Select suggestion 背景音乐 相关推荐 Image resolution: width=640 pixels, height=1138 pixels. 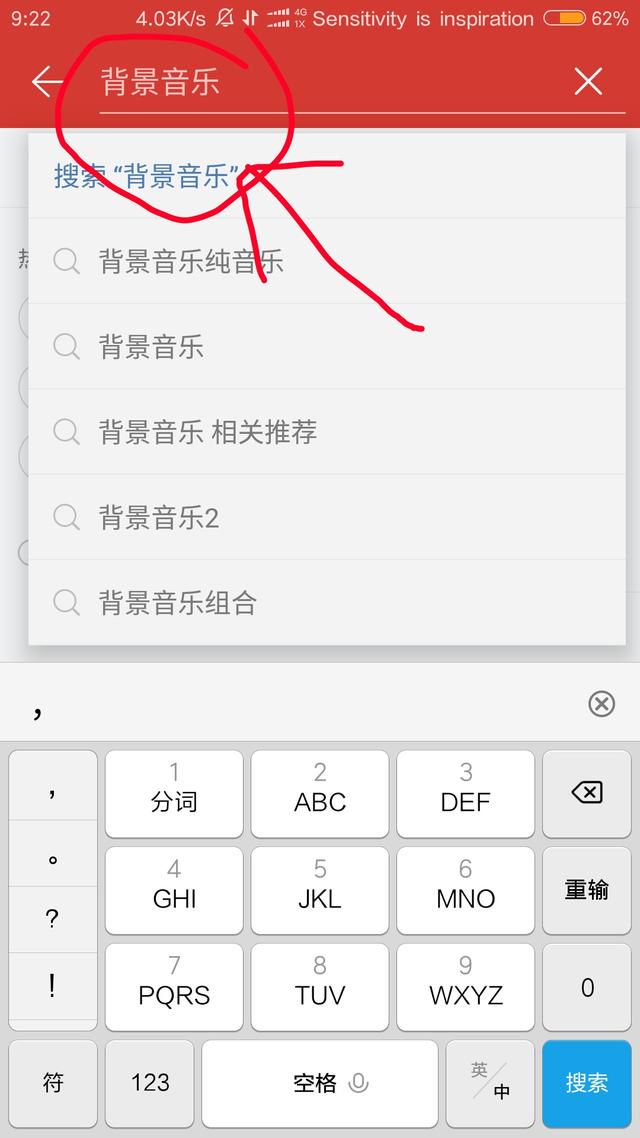(x=327, y=432)
